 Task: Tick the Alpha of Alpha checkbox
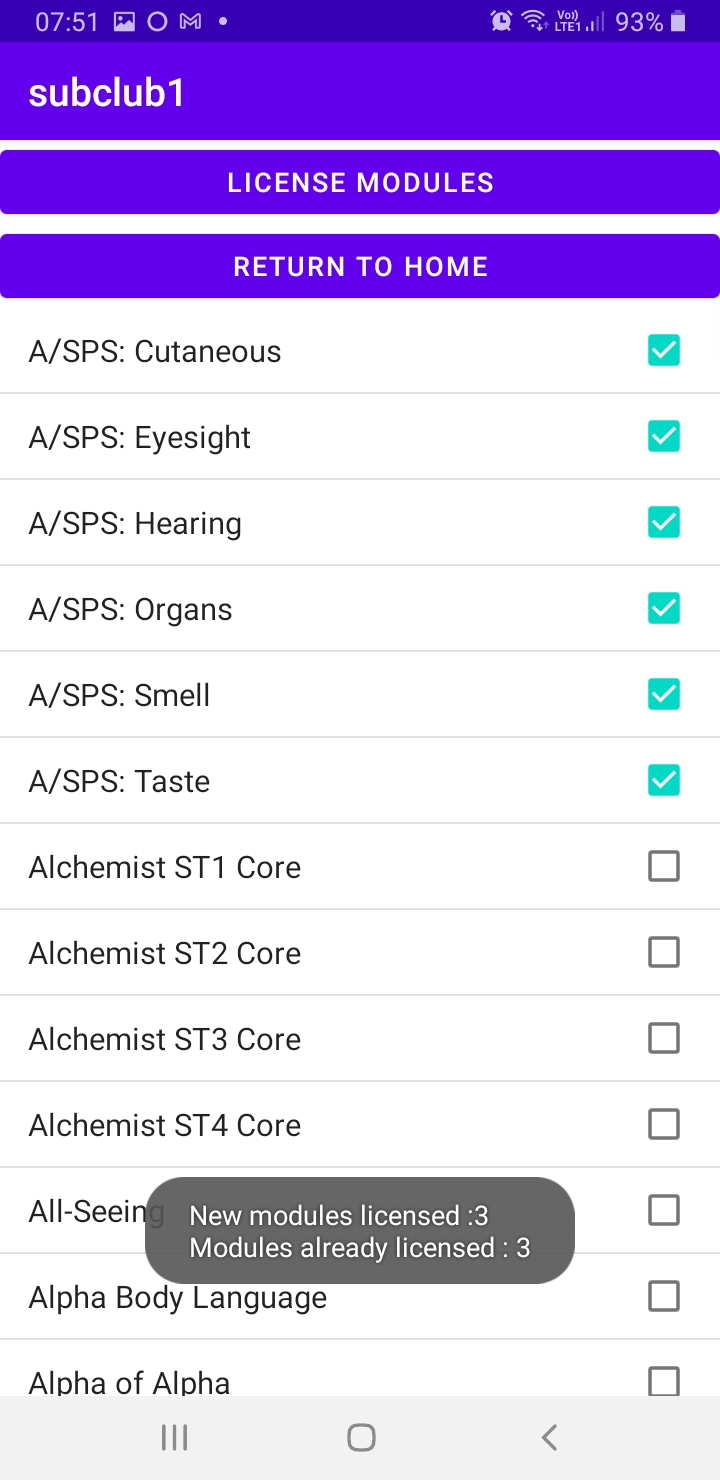click(x=664, y=1382)
